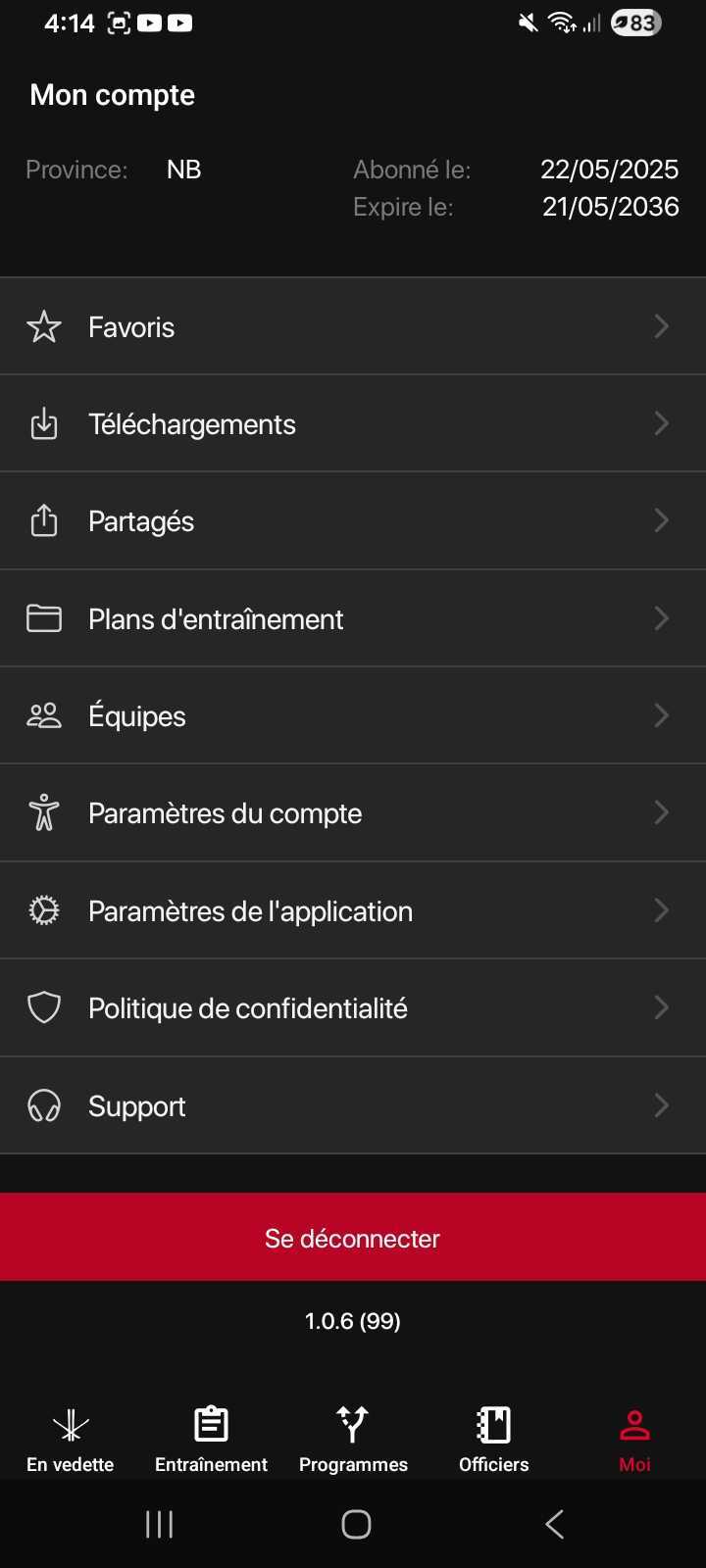The height and width of the screenshot is (1568, 706).
Task: Click the Support headphones icon
Action: [x=43, y=1105]
